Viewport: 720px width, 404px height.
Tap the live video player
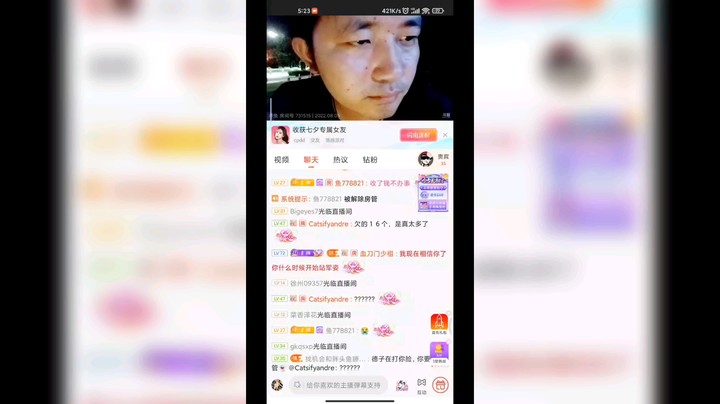pos(359,67)
